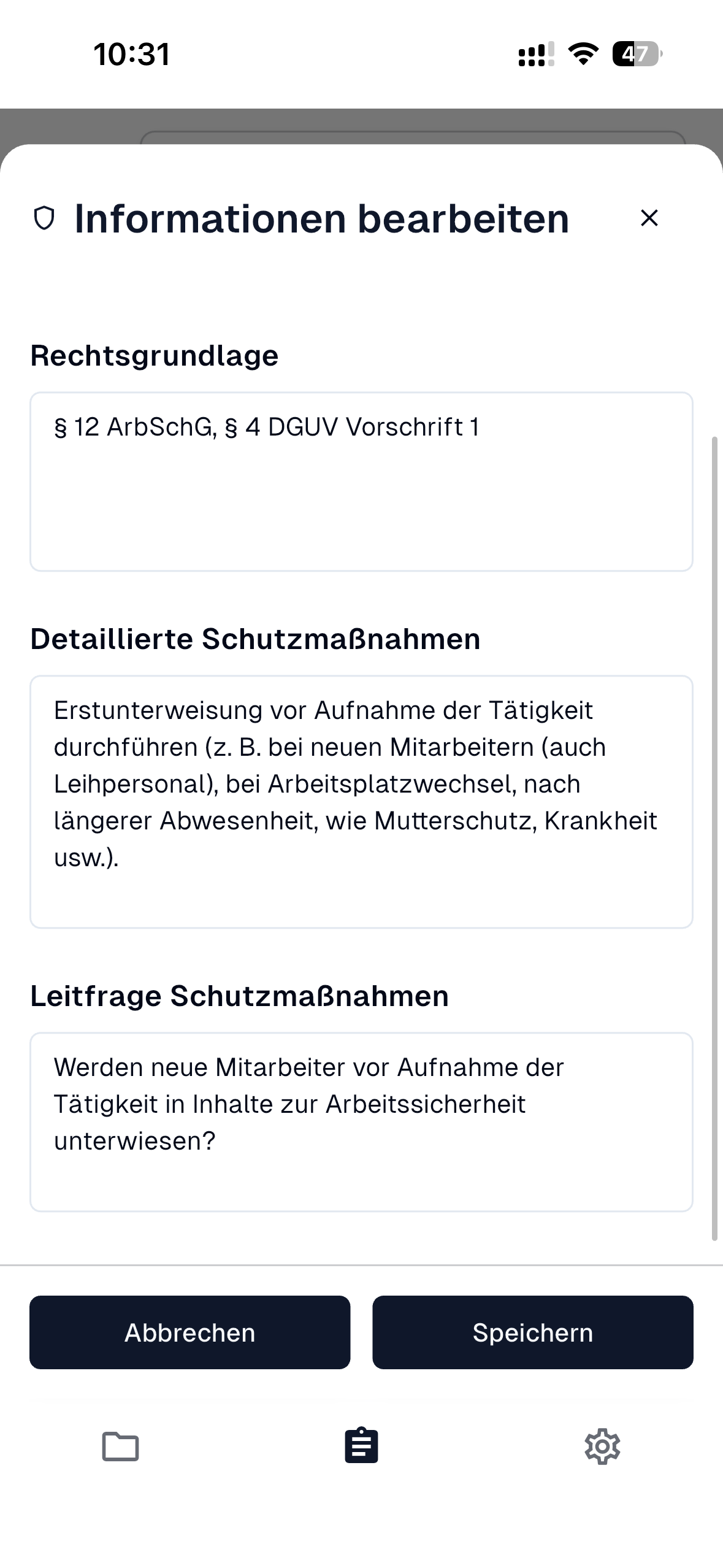The height and width of the screenshot is (1568, 723).
Task: Click the Informationen bearbeiten title
Action: tap(321, 218)
